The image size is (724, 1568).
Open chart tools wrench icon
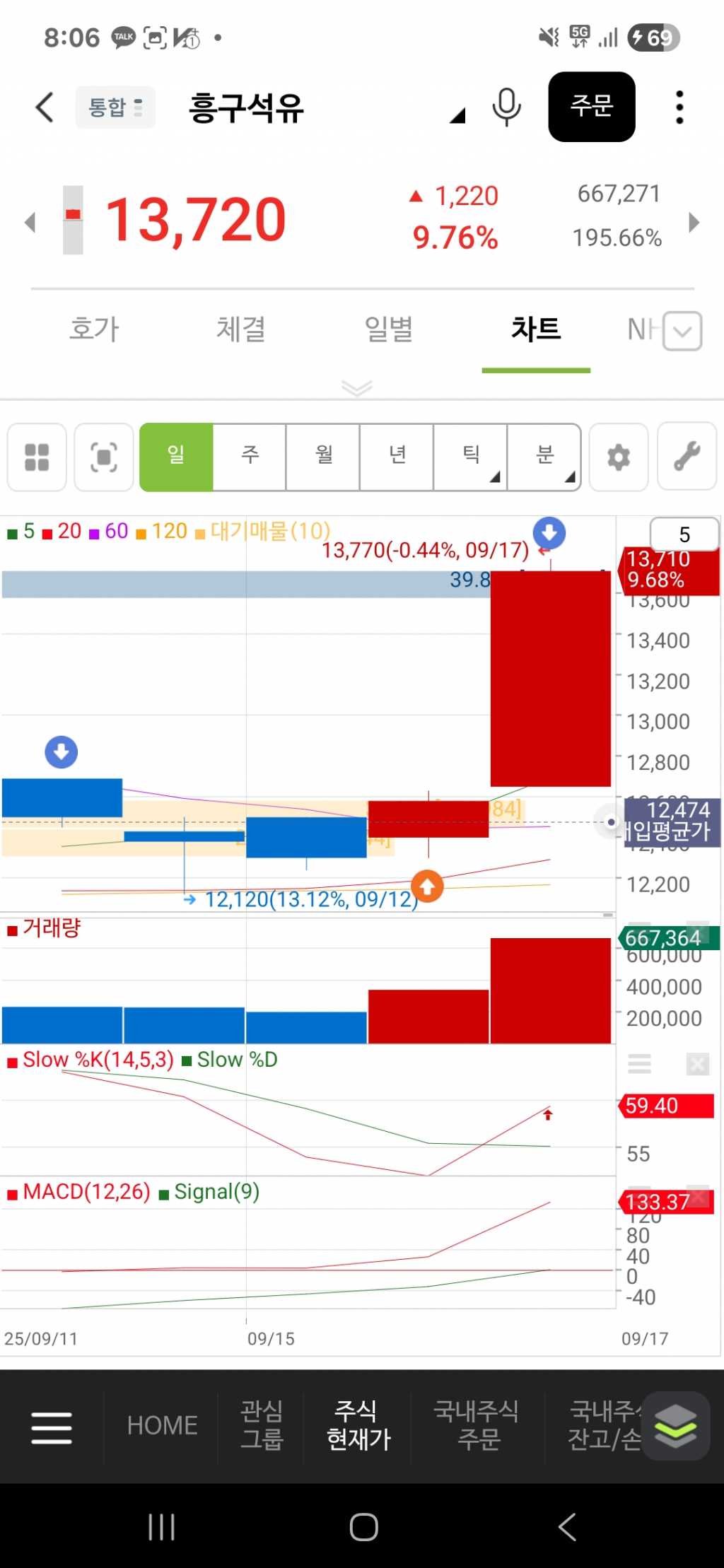[x=687, y=457]
